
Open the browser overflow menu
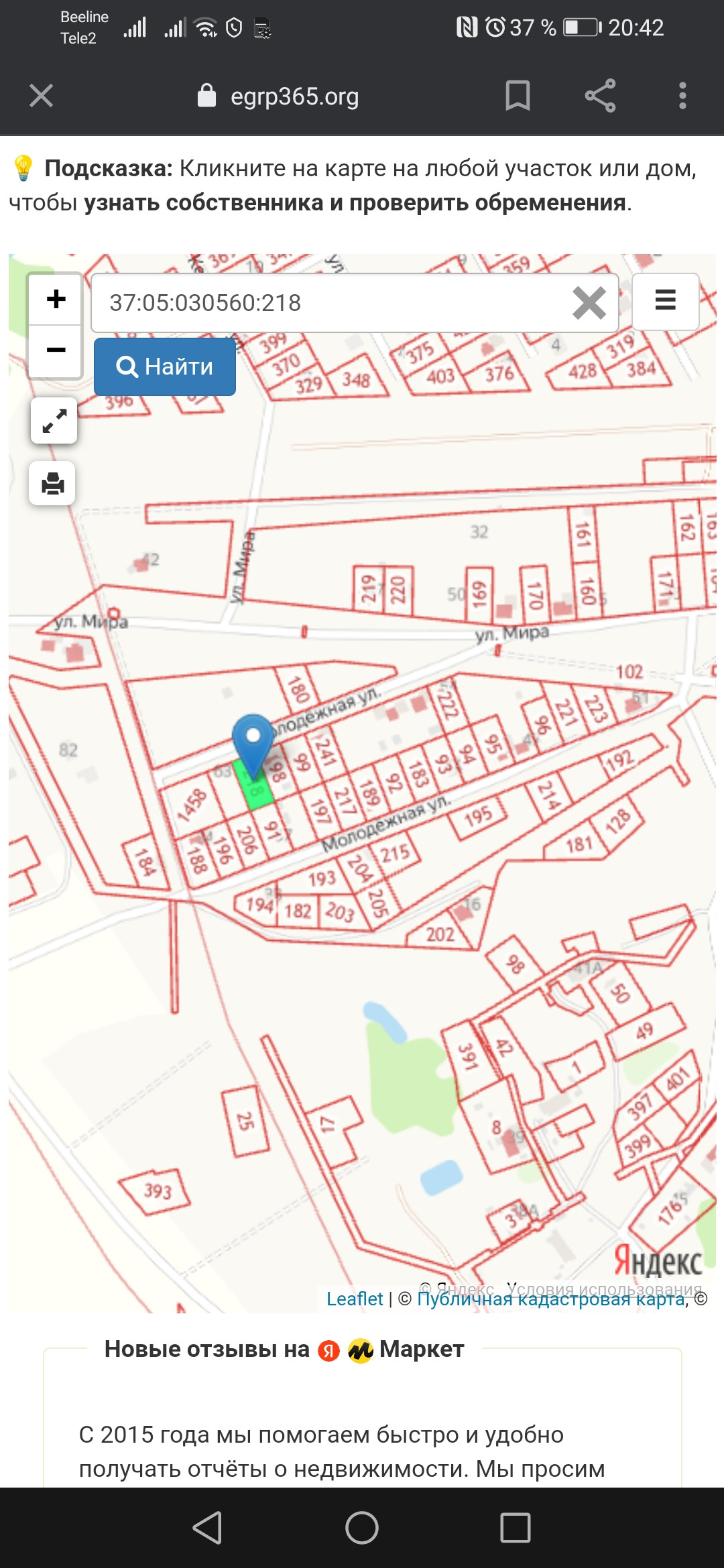tap(682, 96)
